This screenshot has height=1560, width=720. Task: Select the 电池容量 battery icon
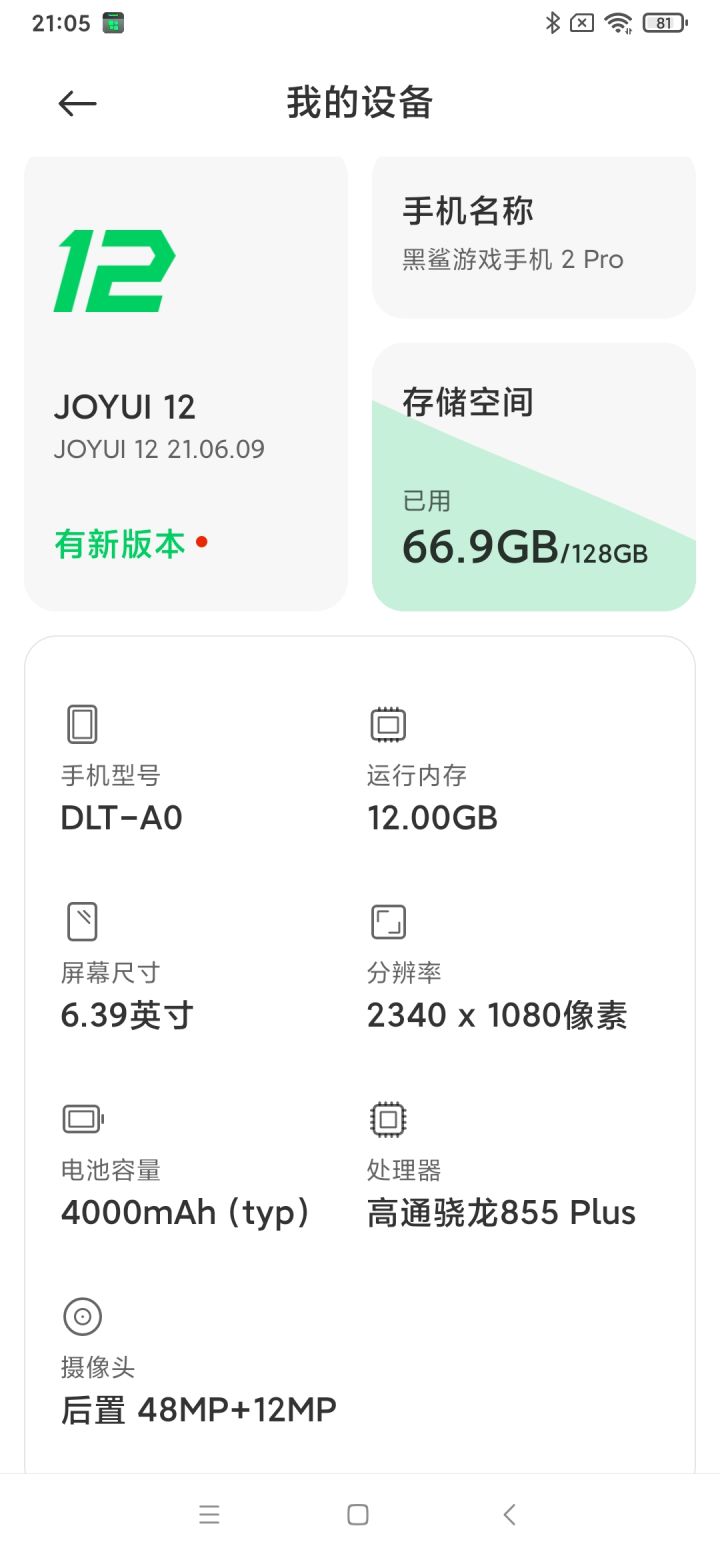pyautogui.click(x=82, y=1118)
